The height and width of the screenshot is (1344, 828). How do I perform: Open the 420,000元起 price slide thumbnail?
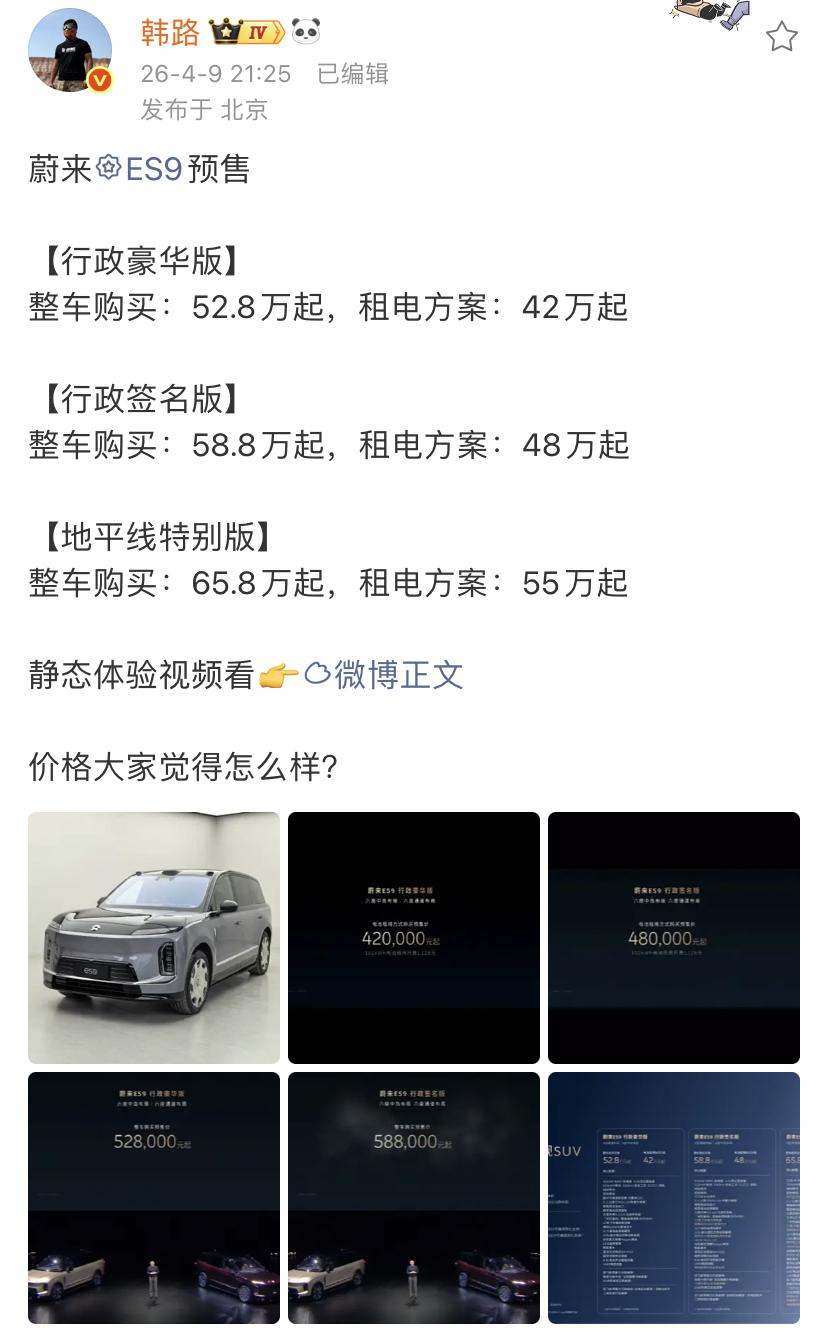413,937
